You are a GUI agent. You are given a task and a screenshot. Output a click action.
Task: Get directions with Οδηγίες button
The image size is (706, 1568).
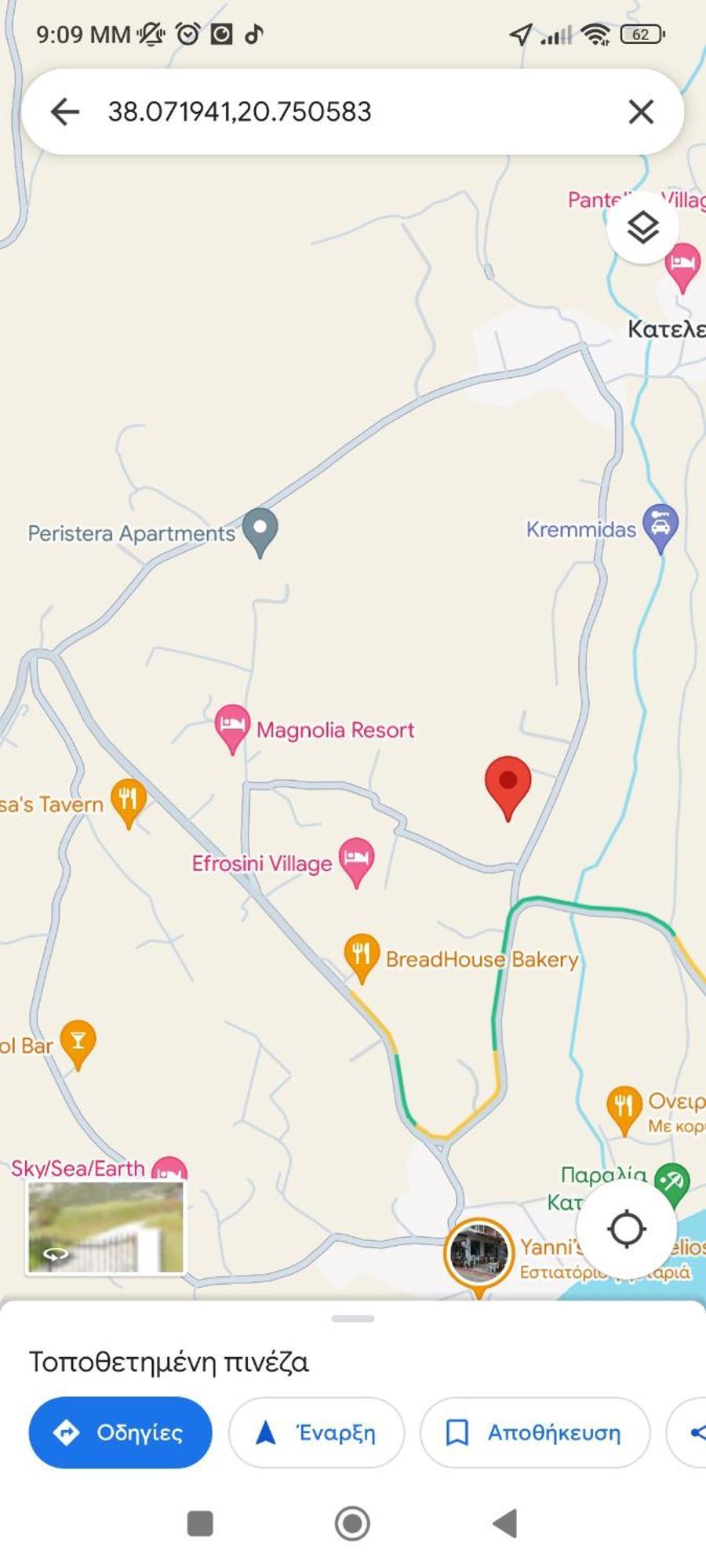click(x=120, y=1432)
